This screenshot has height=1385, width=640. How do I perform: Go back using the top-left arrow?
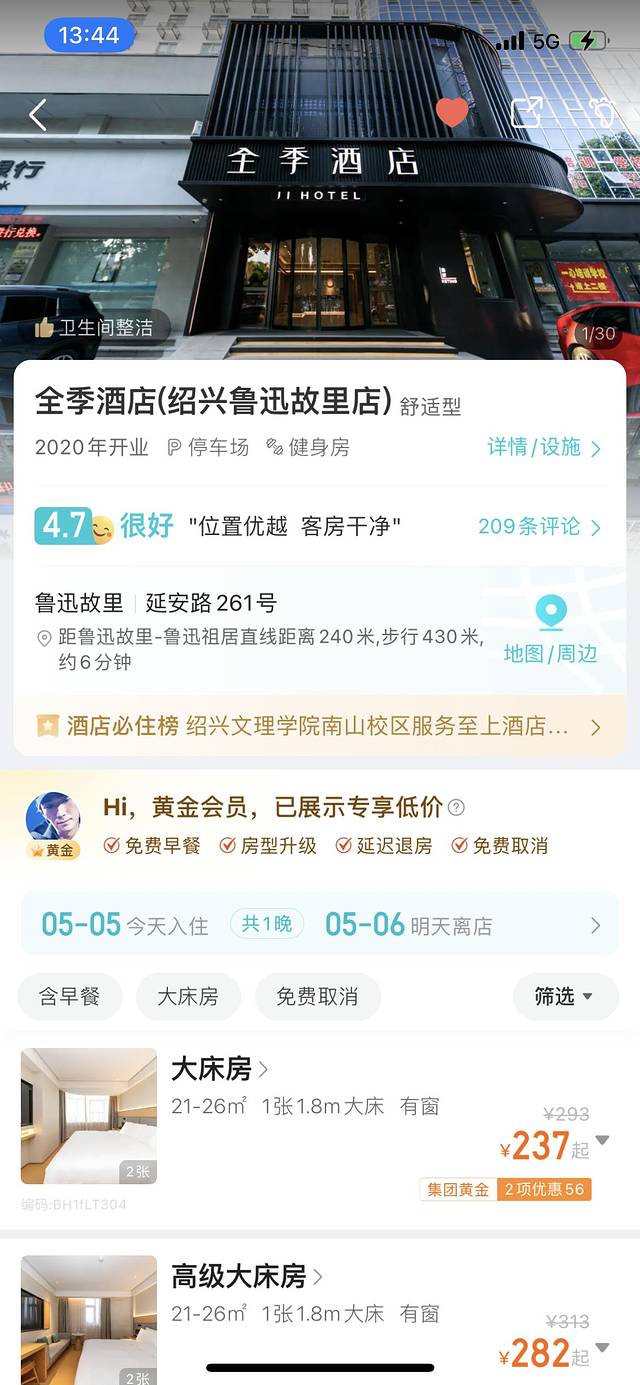38,115
